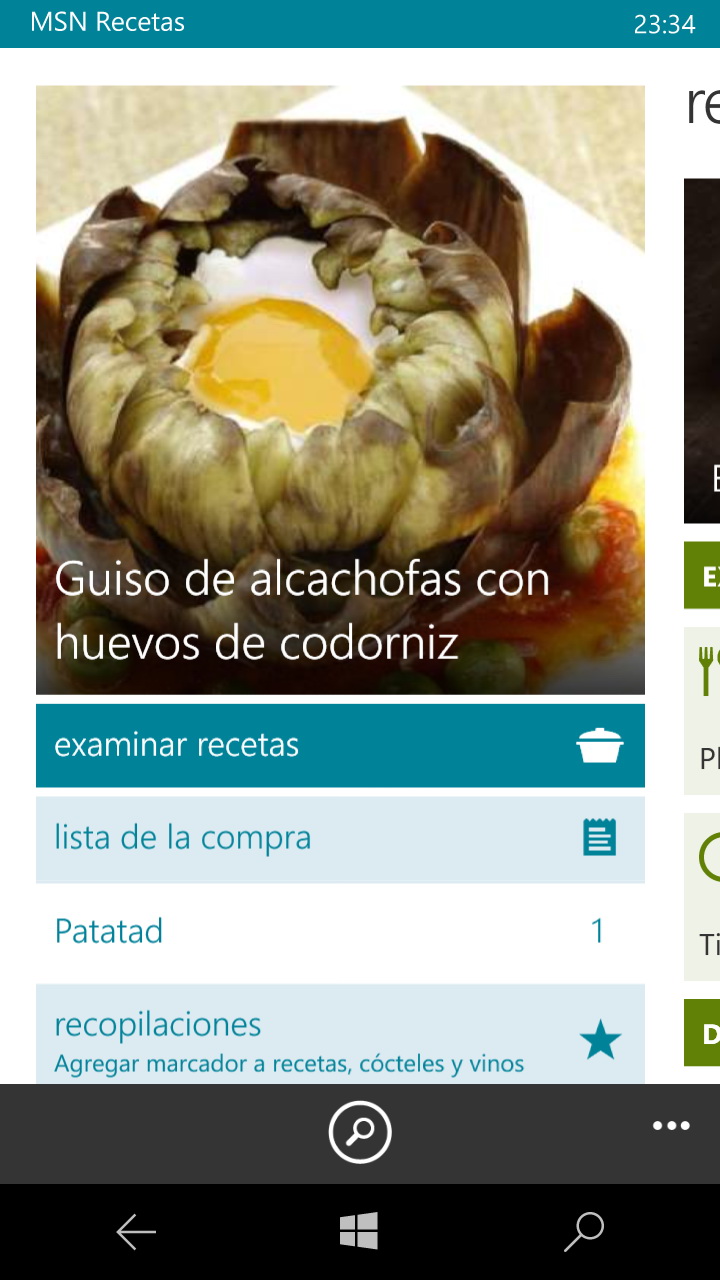Image resolution: width=720 pixels, height=1280 pixels.
Task: Tap the search icon in app bar
Action: pyautogui.click(x=360, y=1132)
